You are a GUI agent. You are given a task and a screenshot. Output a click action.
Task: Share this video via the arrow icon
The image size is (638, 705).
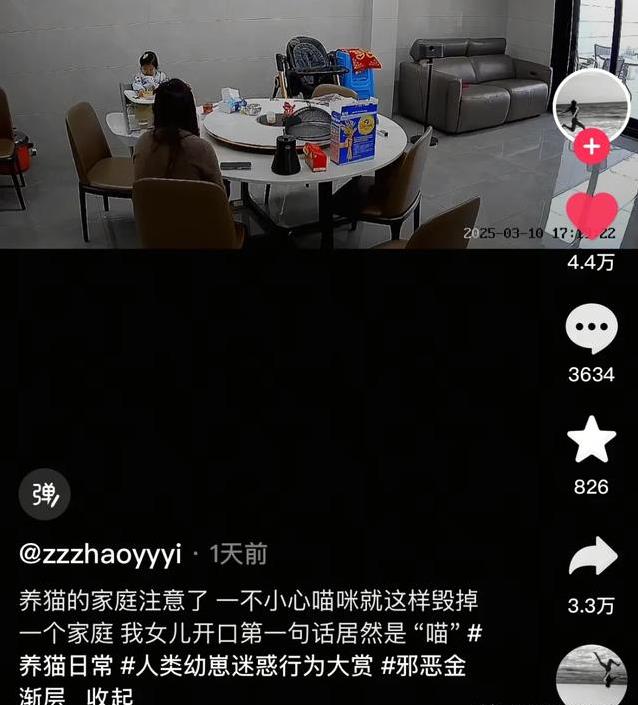pos(591,557)
